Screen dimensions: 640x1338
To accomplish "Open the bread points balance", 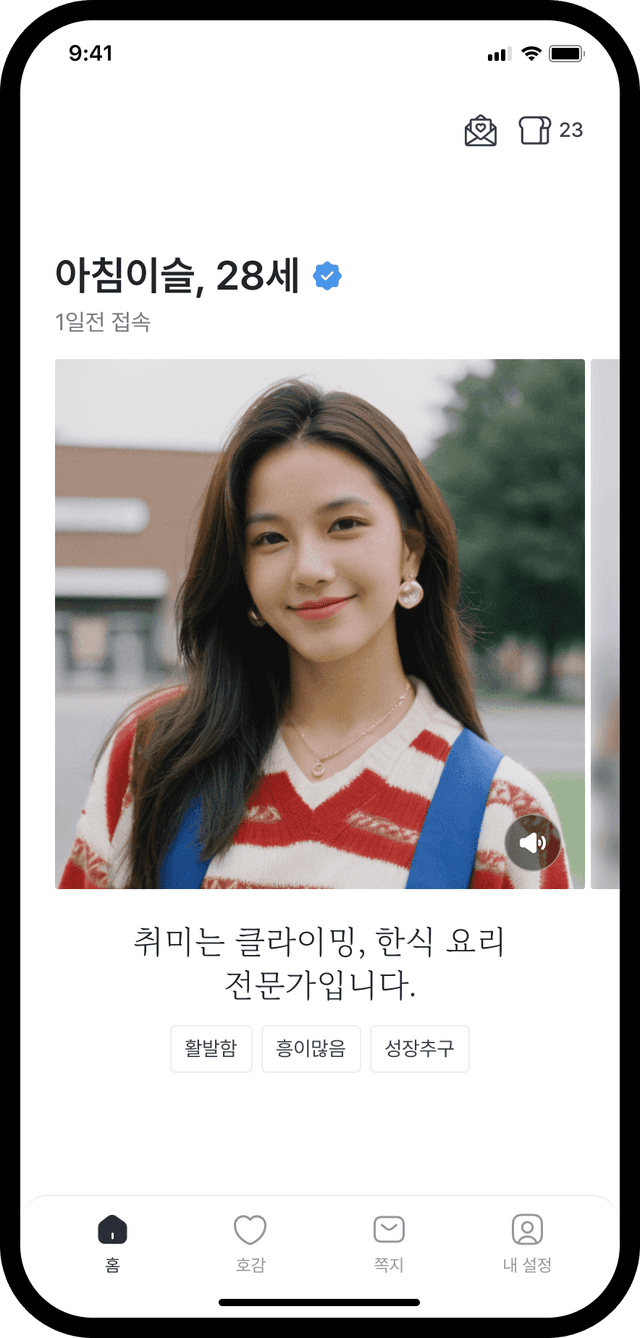I will (x=550, y=130).
